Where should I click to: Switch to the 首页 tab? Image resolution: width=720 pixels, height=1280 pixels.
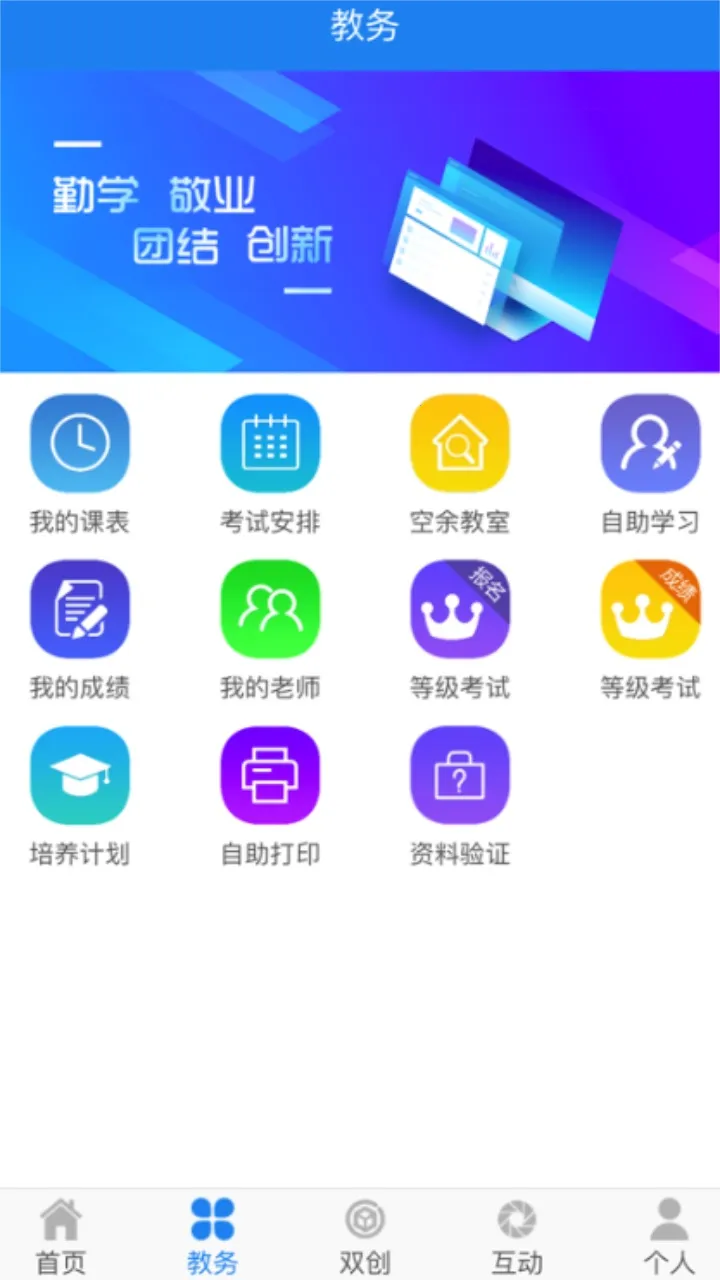(61, 1236)
